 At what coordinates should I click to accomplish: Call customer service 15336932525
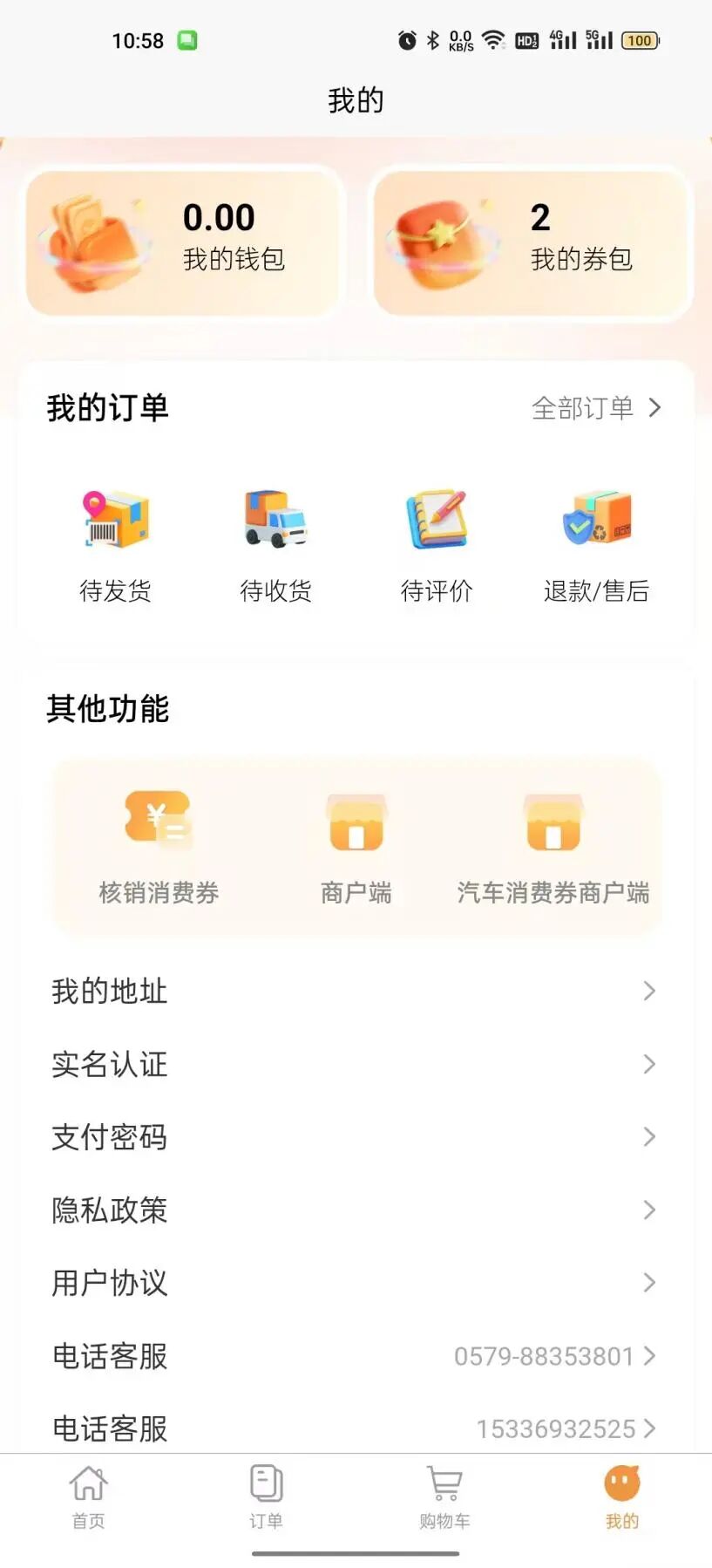point(354,1428)
